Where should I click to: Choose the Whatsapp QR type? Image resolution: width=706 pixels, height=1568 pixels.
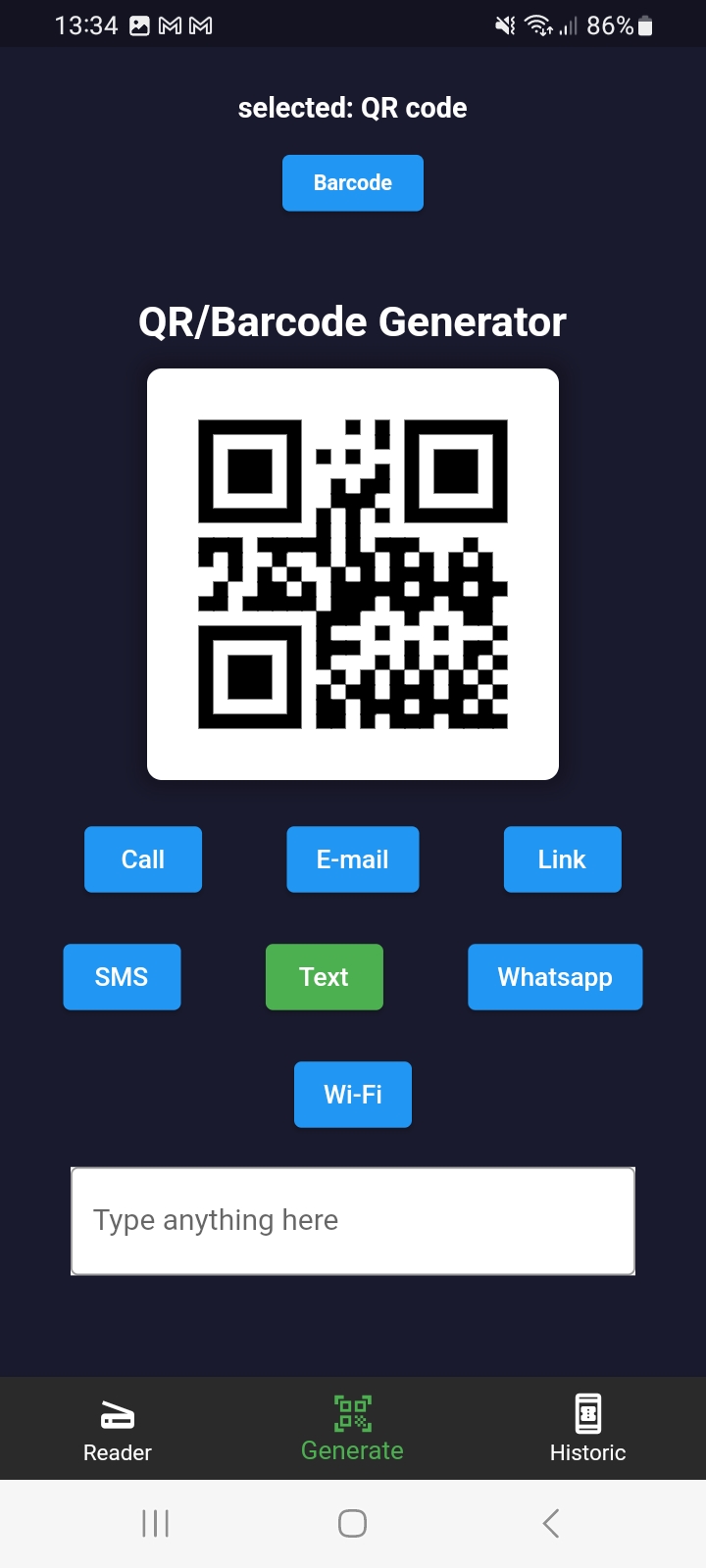[555, 977]
